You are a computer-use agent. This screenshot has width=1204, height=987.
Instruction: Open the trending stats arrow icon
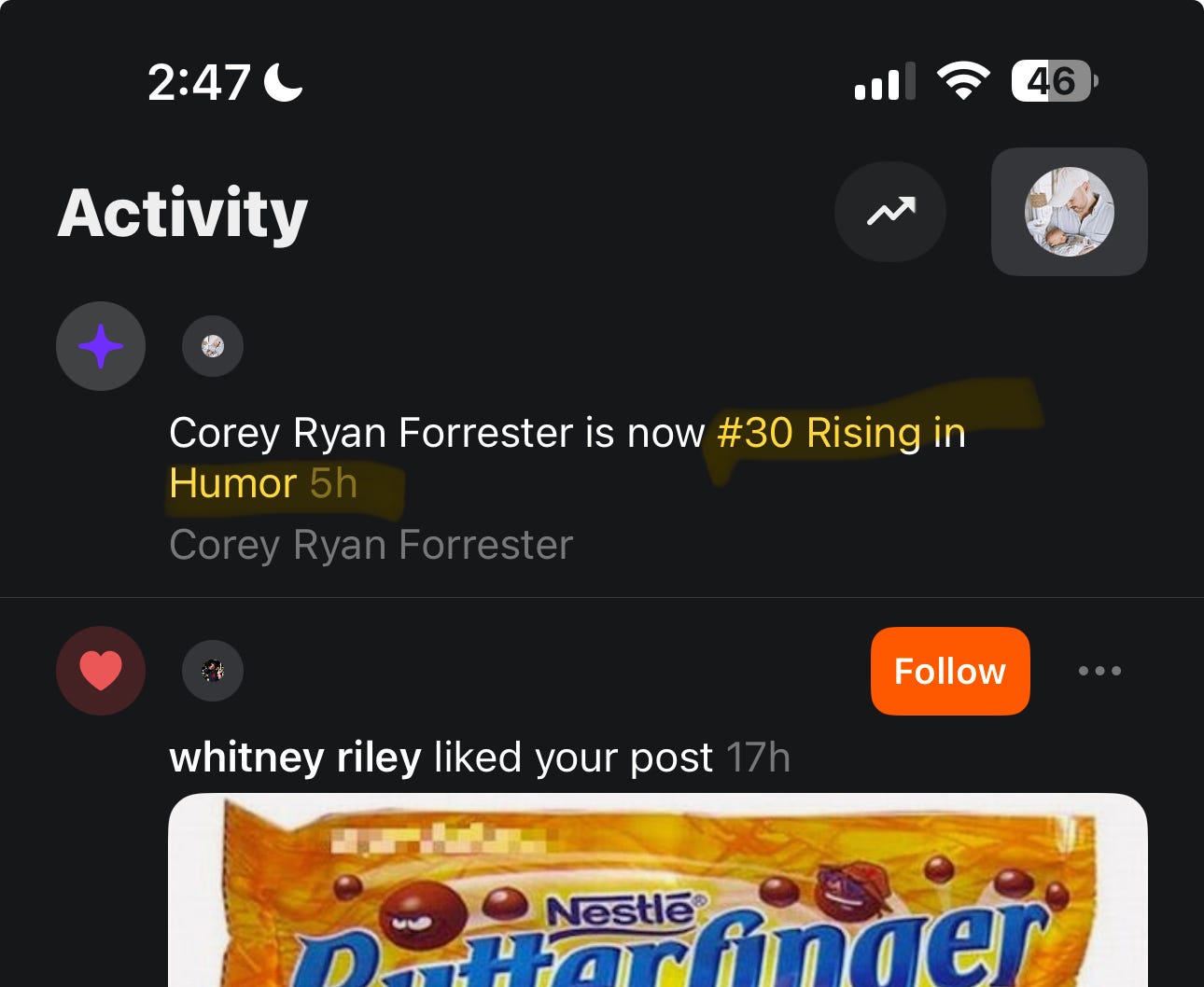[x=889, y=212]
